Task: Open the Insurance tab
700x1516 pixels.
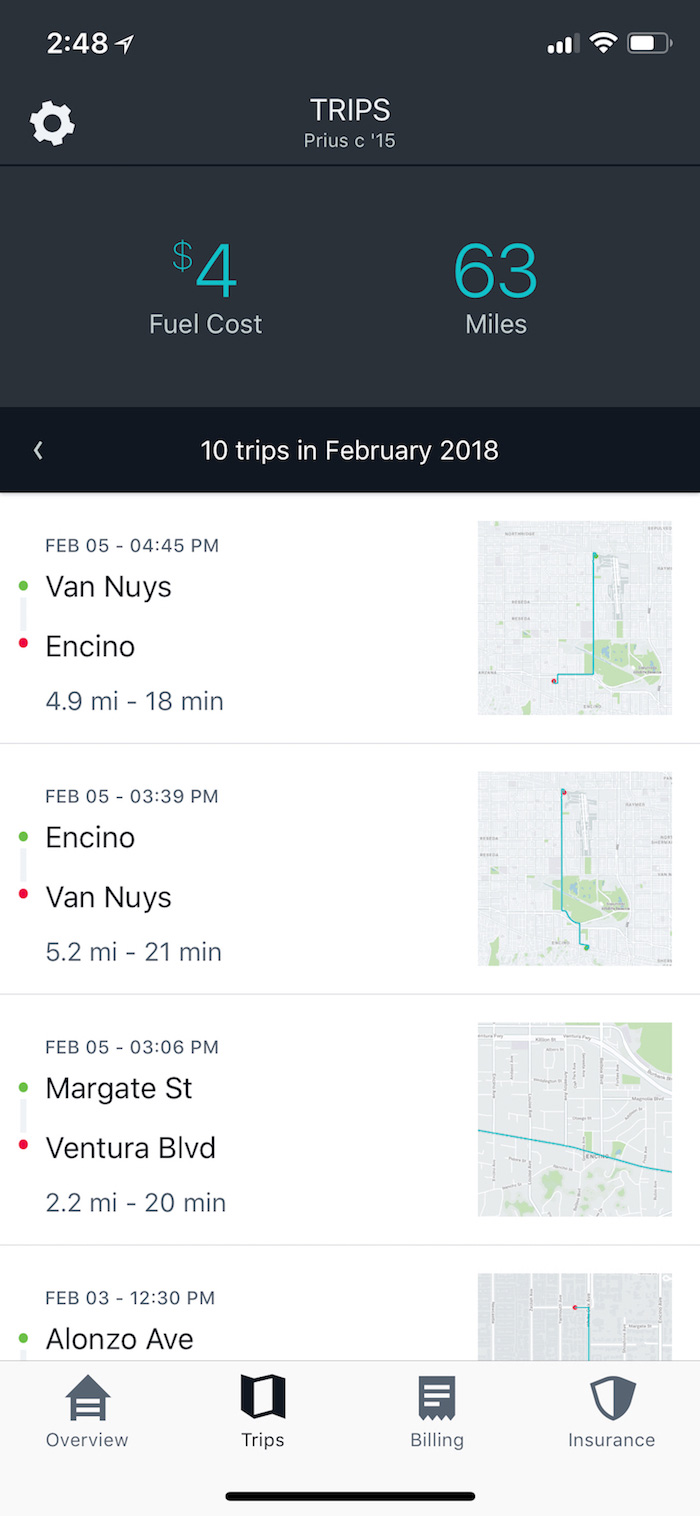Action: point(612,1412)
